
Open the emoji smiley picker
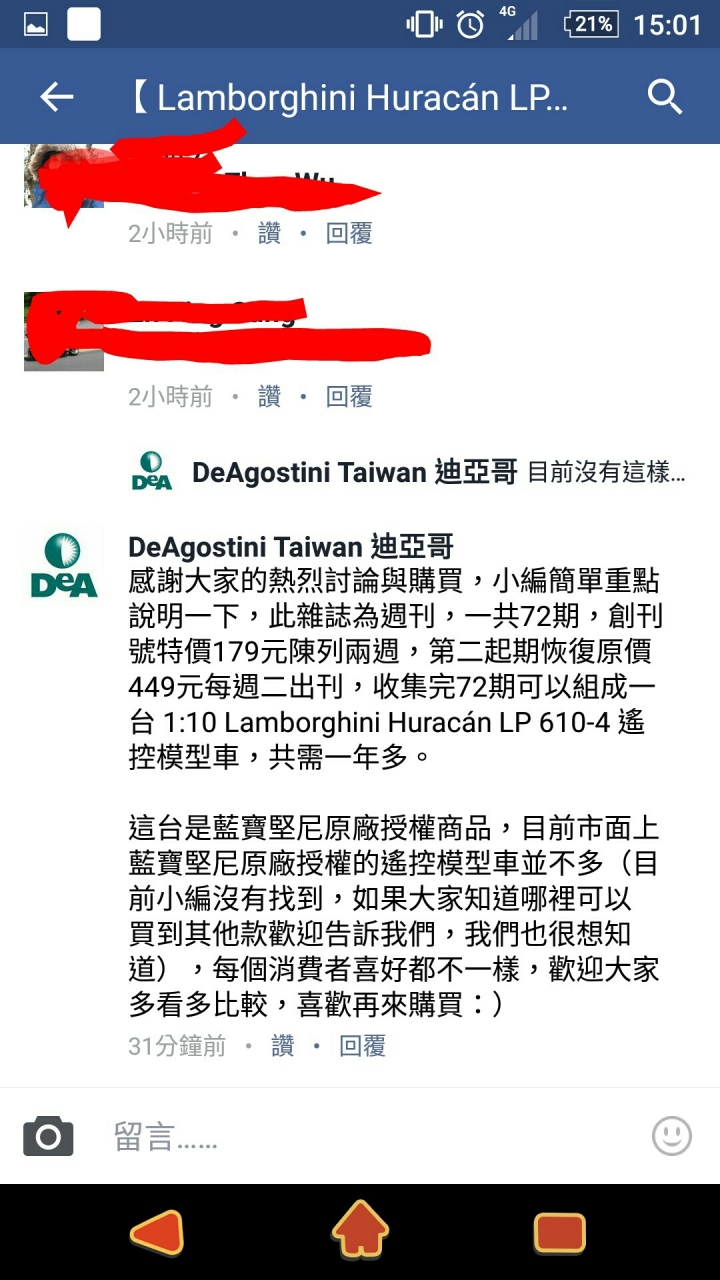671,1136
